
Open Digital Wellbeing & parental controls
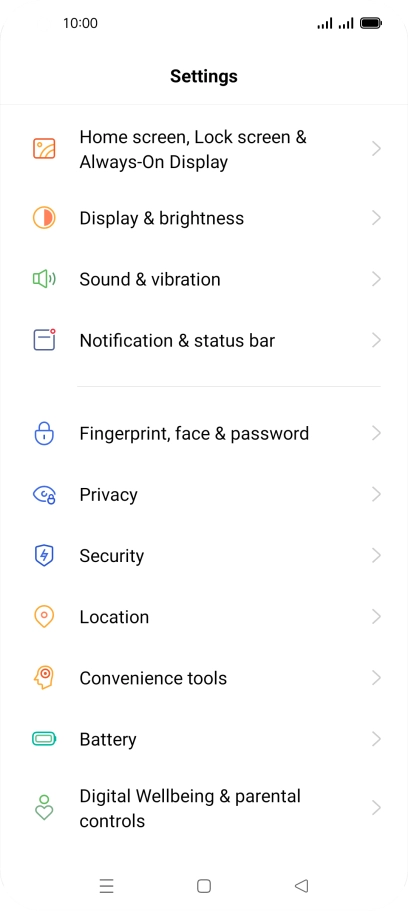pyautogui.click(x=204, y=808)
